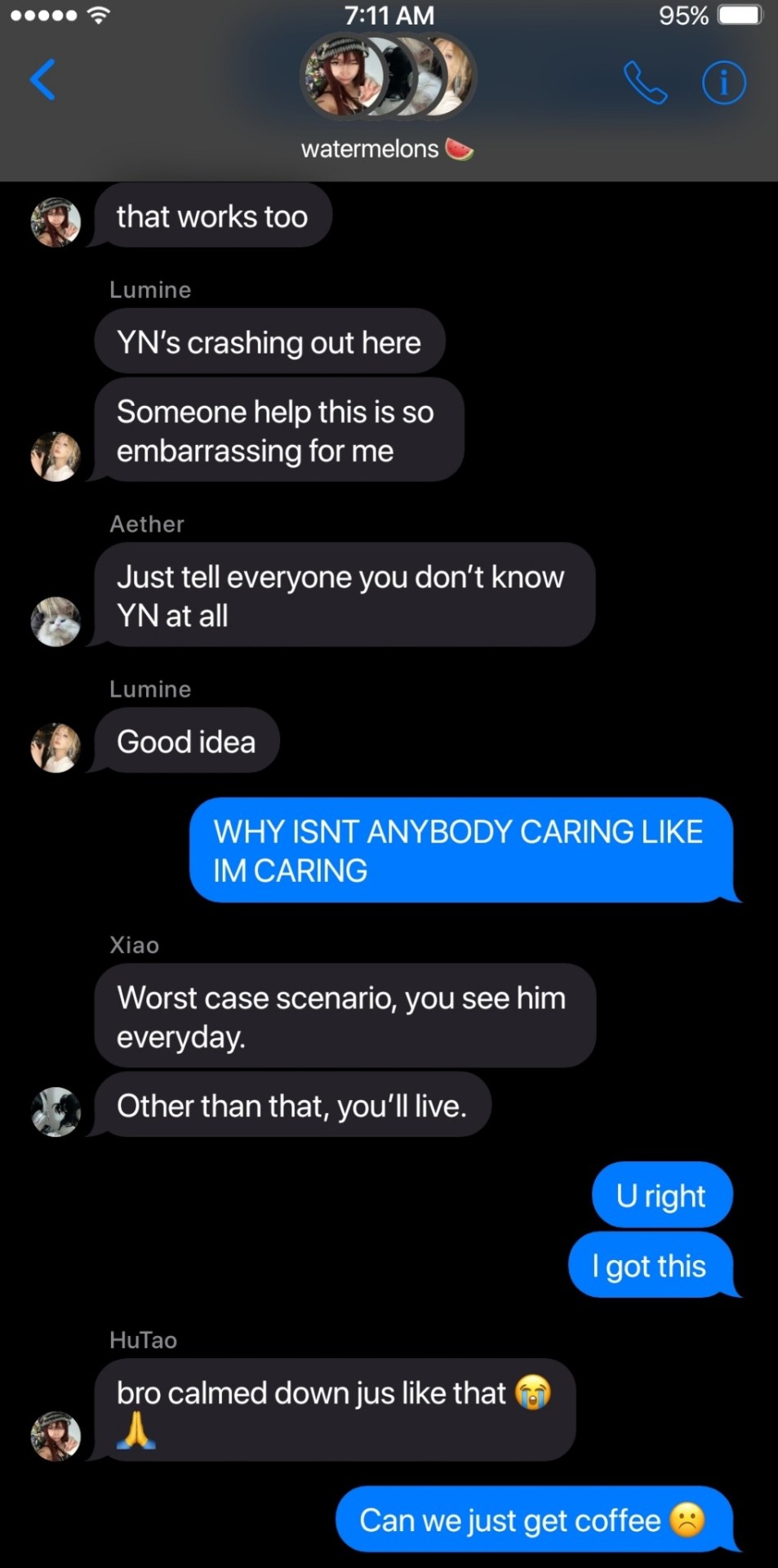Tap HuTao's avatar beside 'bro calmed down'
The image size is (778, 1568).
[56, 1435]
